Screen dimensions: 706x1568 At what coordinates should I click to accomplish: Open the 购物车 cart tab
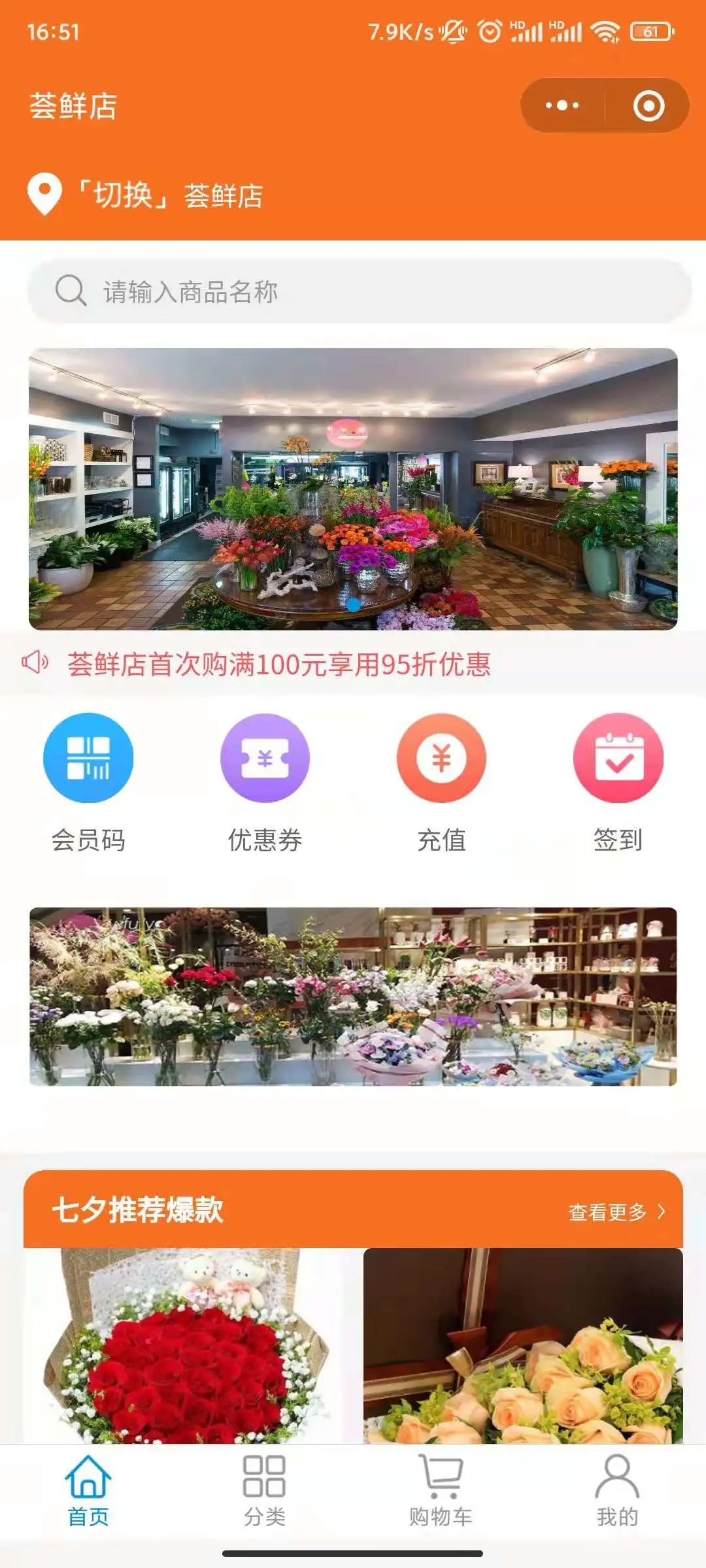(x=441, y=1491)
